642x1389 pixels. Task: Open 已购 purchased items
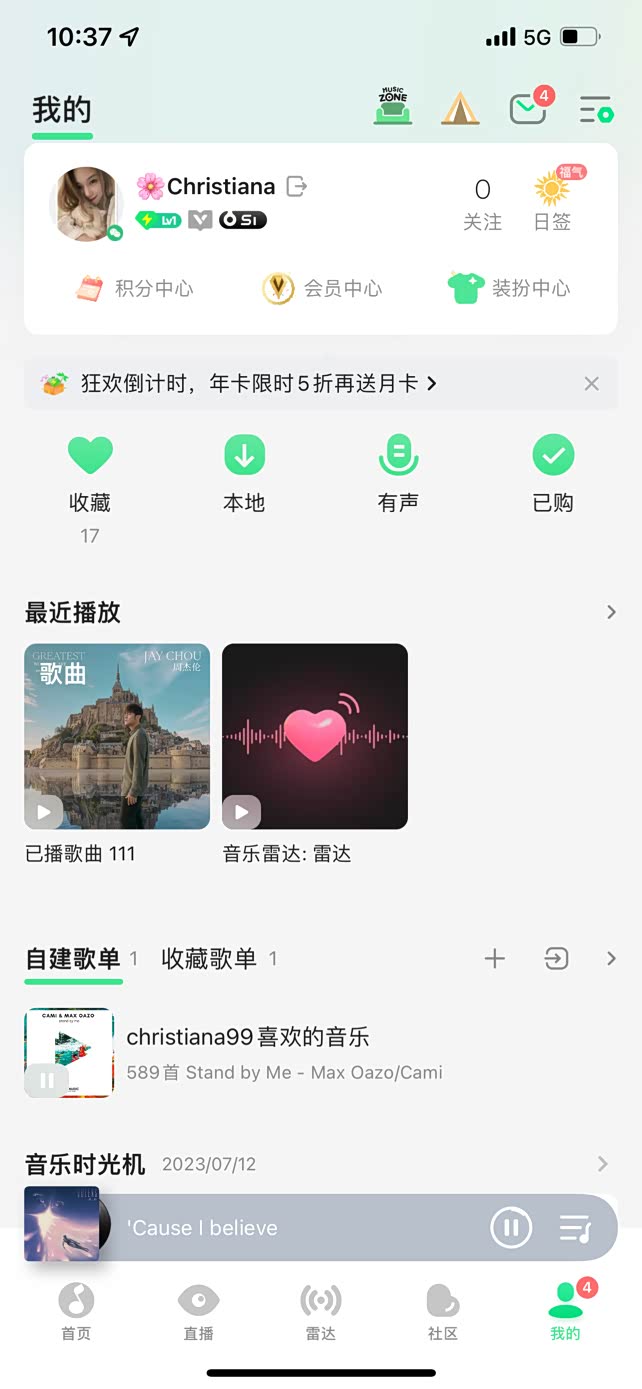pyautogui.click(x=553, y=474)
